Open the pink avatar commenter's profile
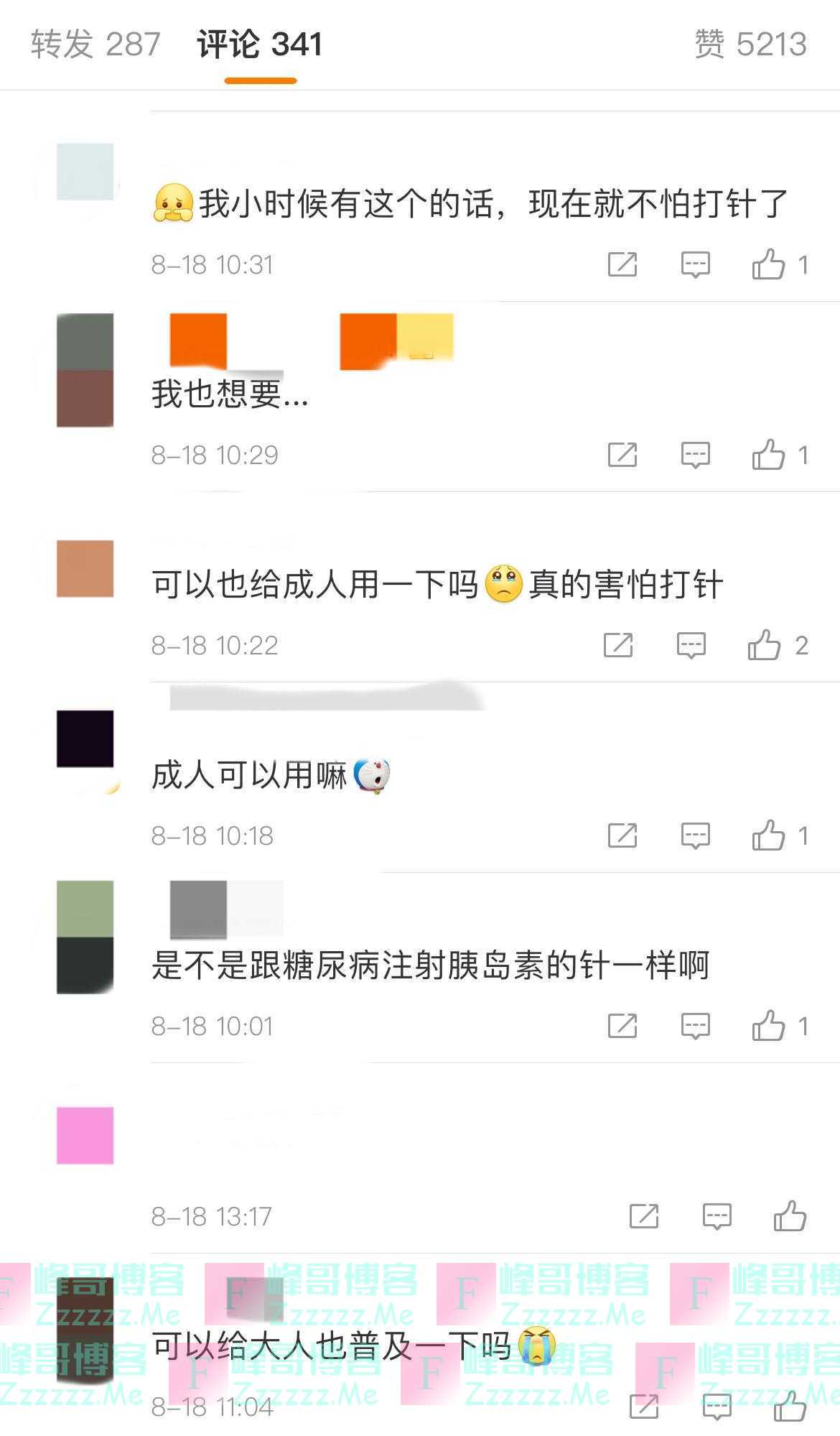Viewport: 840px width, 1436px height. coord(85,1135)
